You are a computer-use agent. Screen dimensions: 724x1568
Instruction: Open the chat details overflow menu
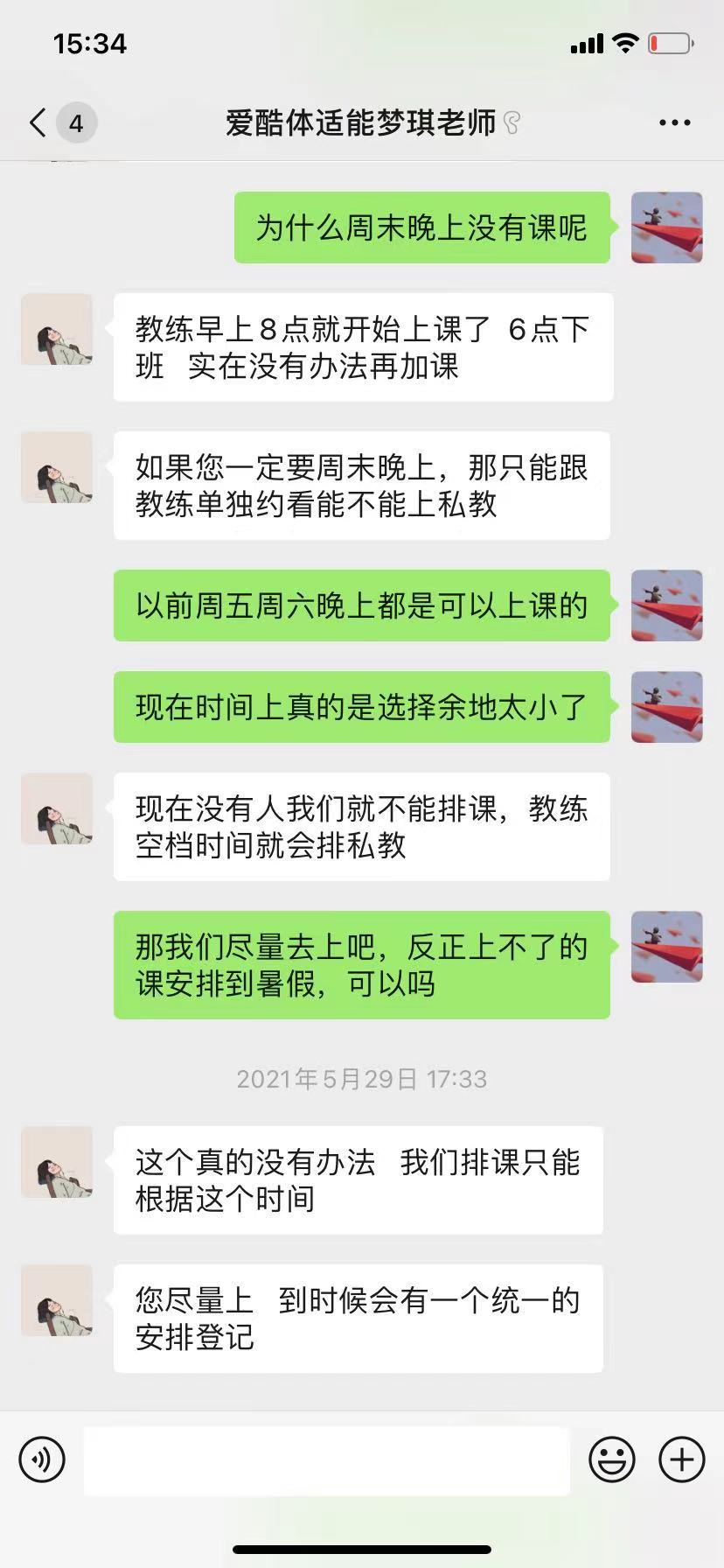coord(674,122)
